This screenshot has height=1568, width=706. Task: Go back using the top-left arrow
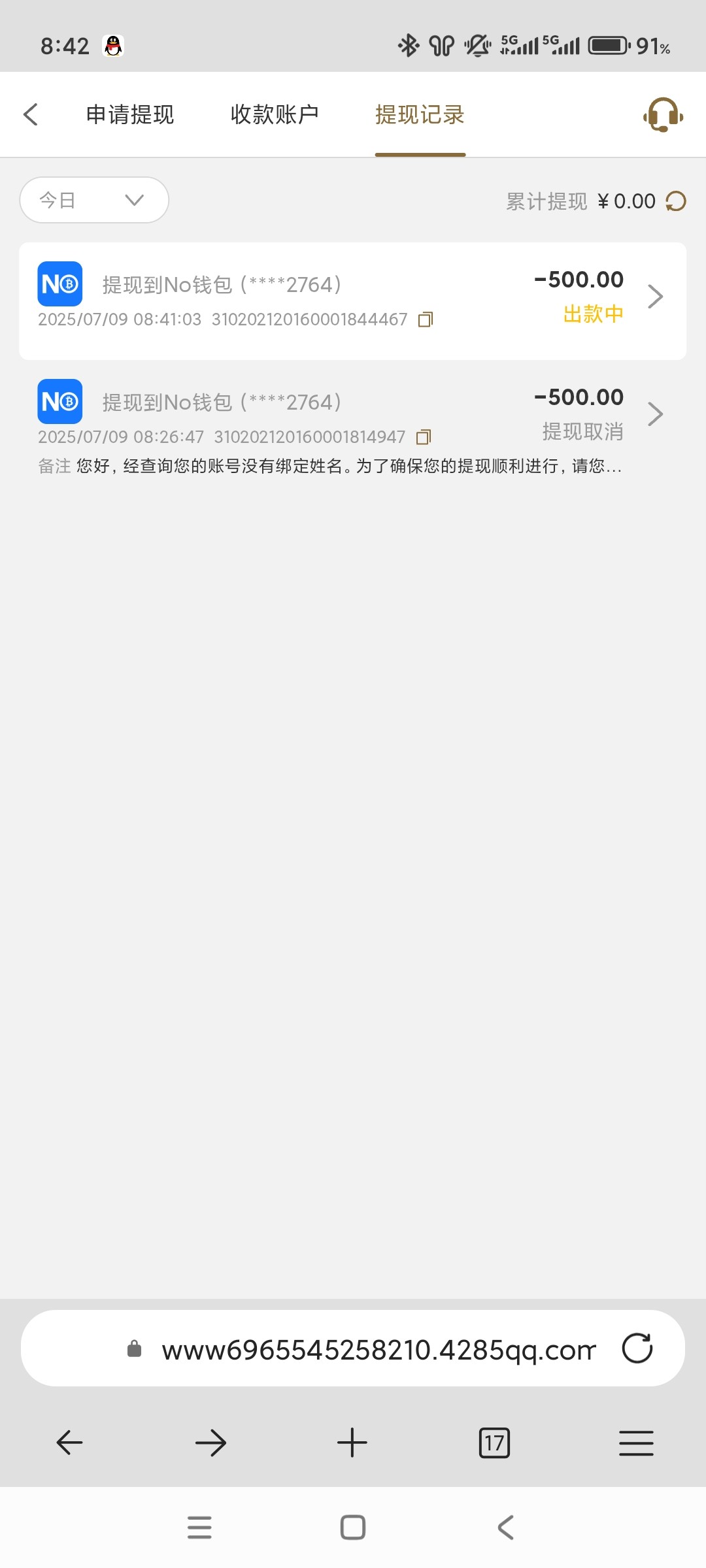[31, 114]
